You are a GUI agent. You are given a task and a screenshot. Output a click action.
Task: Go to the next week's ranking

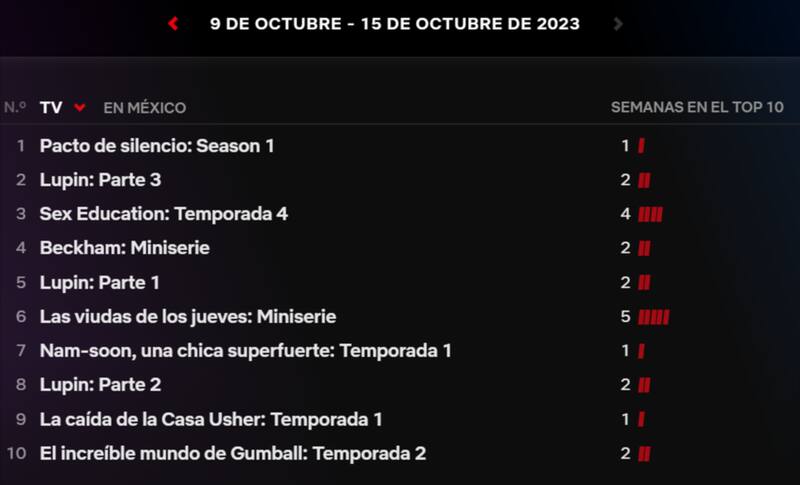(618, 24)
